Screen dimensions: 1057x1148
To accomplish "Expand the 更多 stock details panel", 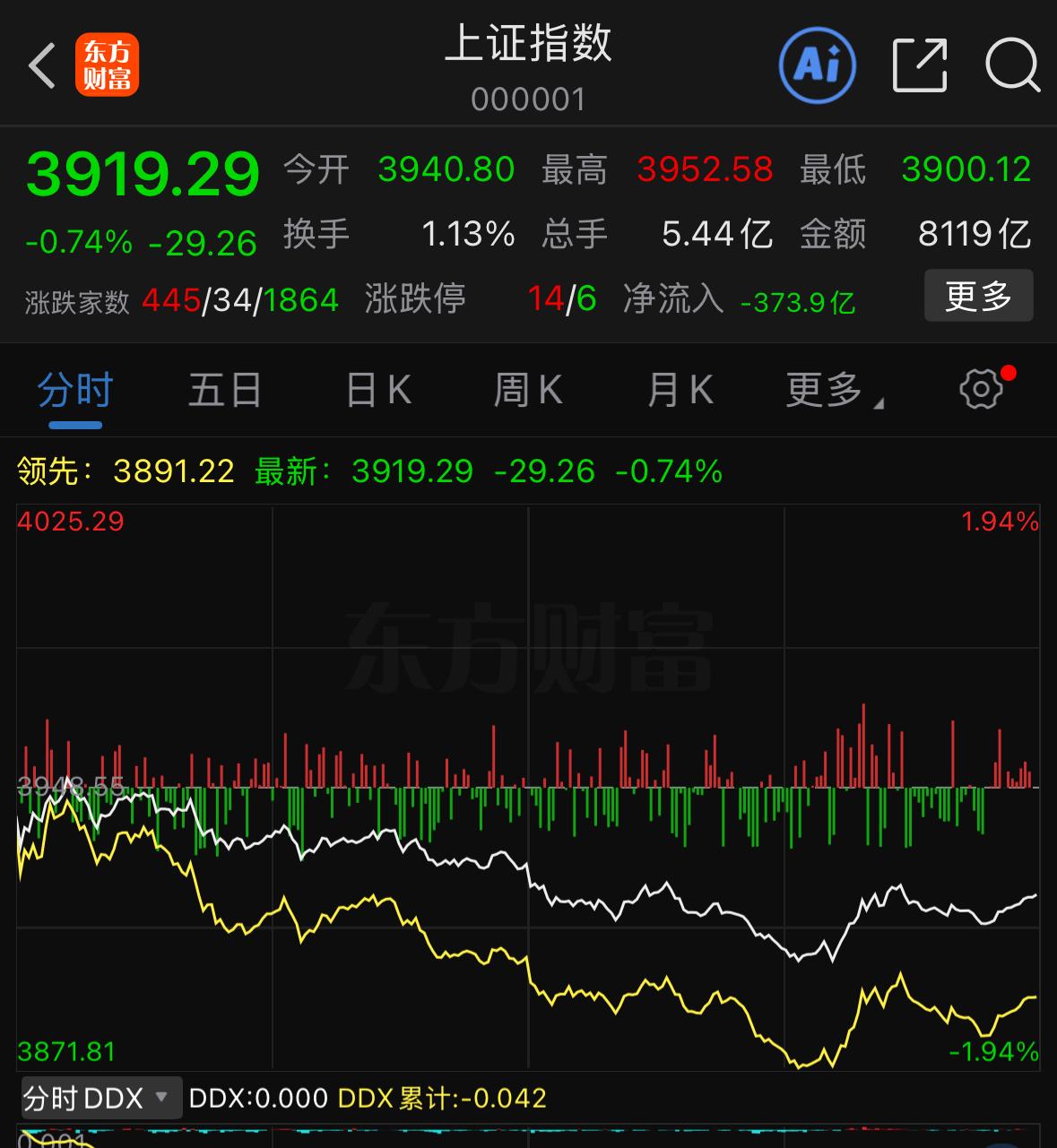I will [979, 296].
